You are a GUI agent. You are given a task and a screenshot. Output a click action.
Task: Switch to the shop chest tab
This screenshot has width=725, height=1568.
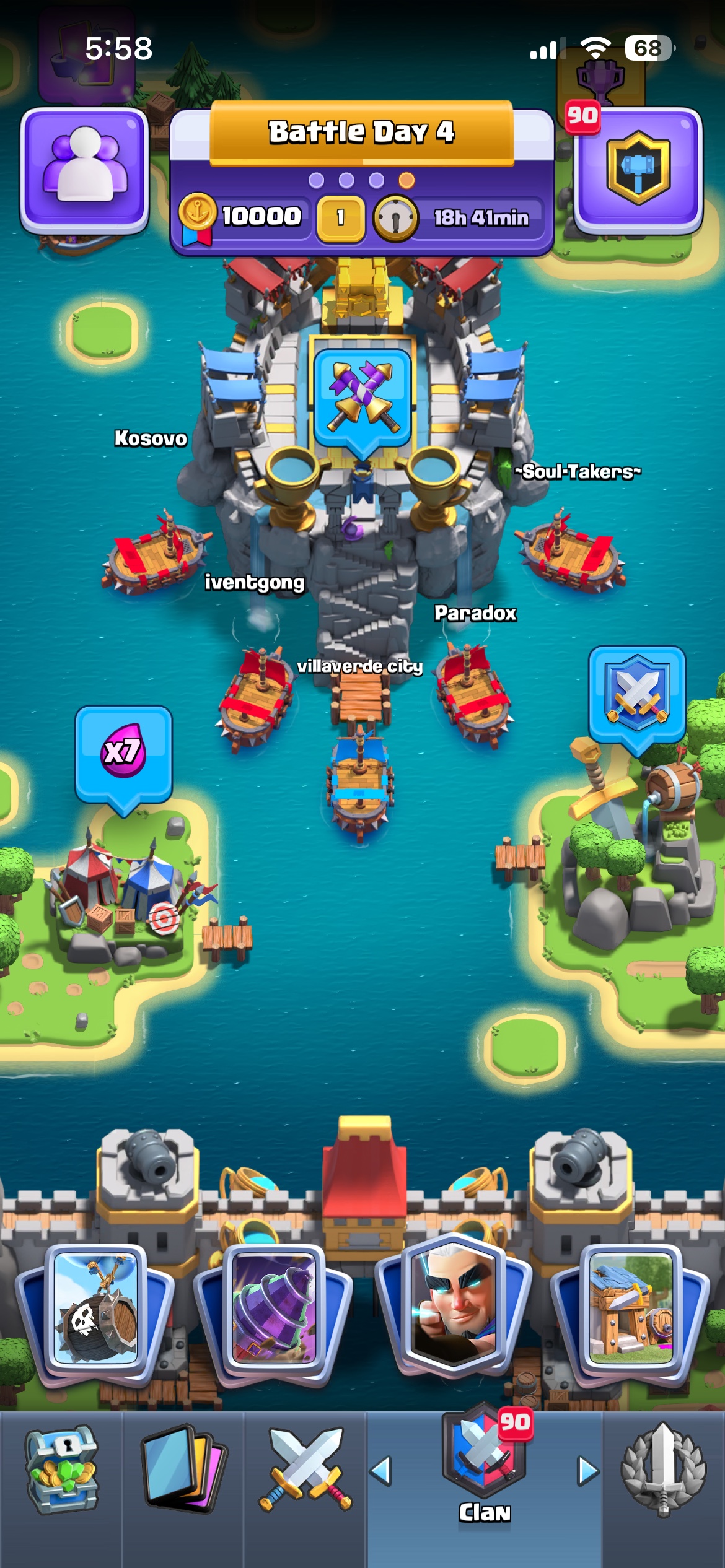click(61, 1470)
